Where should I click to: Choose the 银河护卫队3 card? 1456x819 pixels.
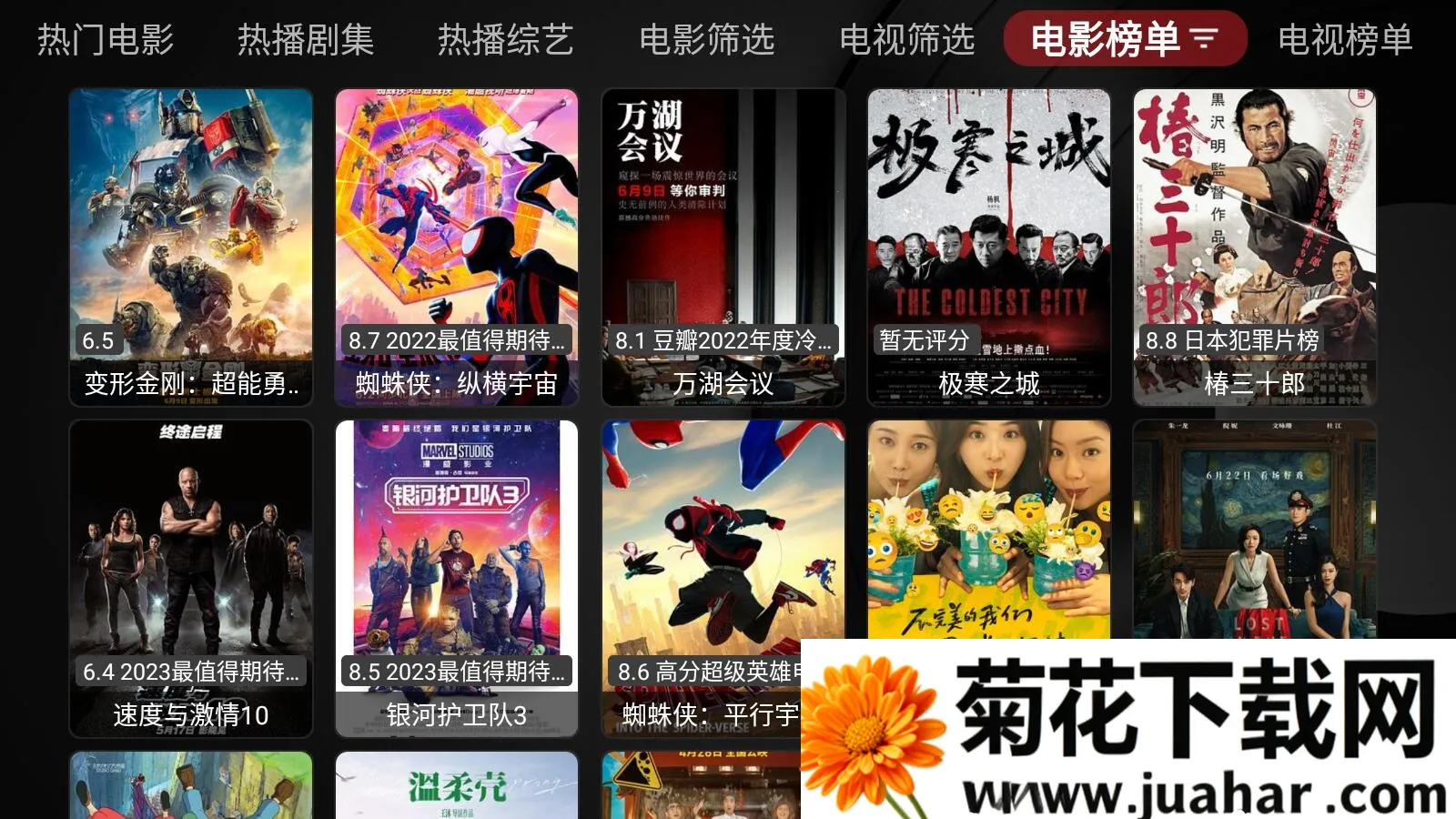tap(457, 577)
